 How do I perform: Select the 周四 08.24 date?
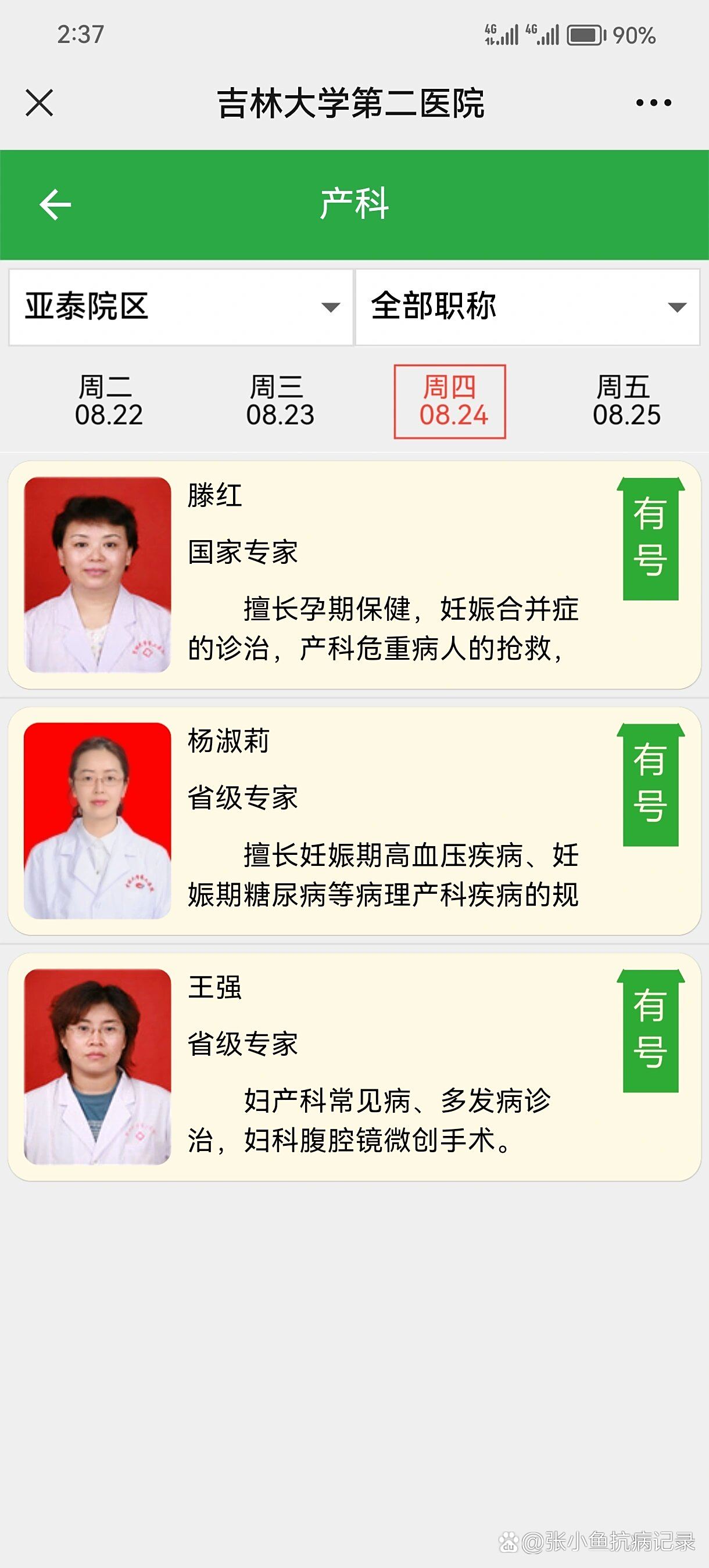450,401
